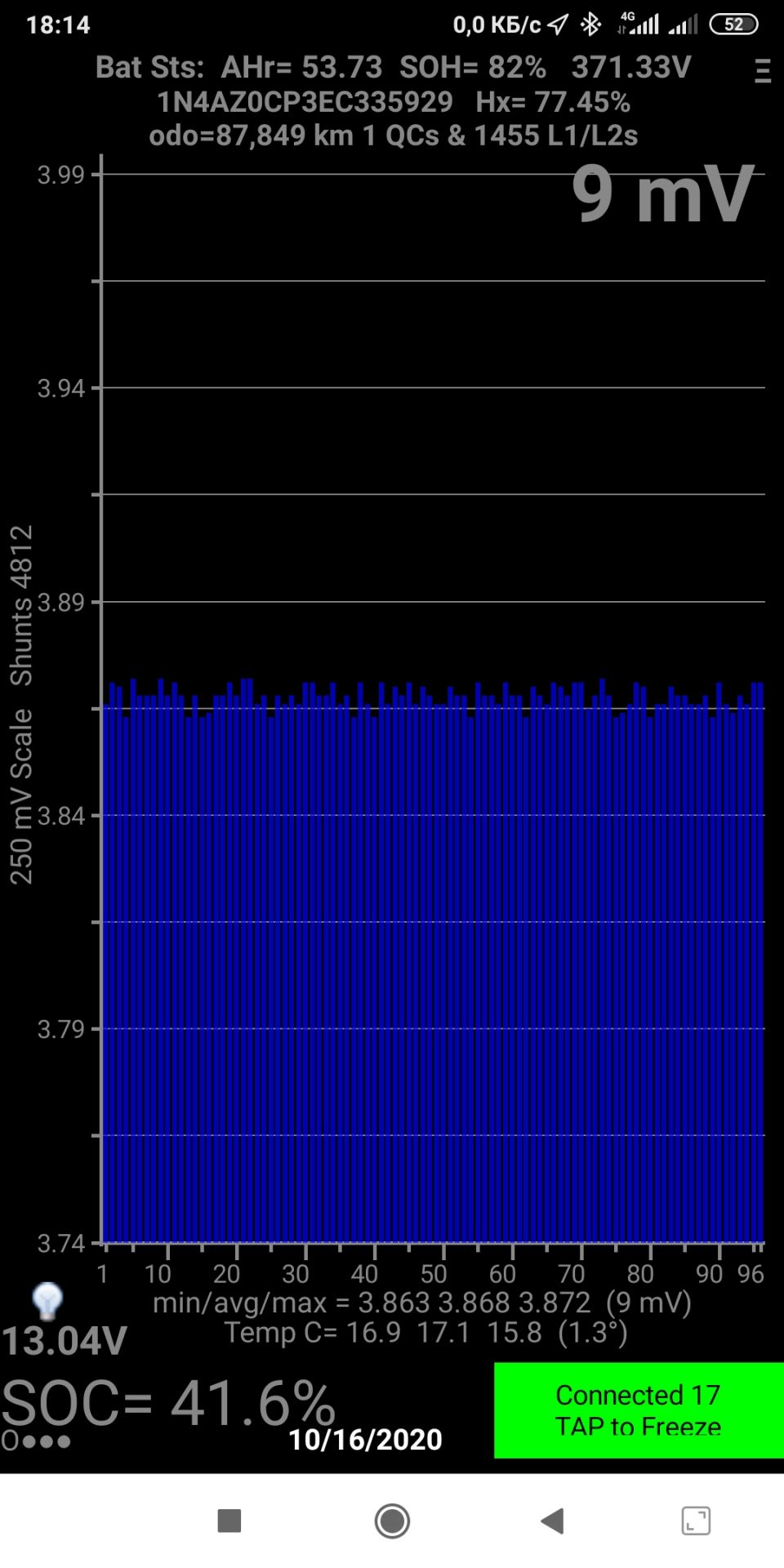
Task: Go back with the system back button
Action: point(553,1521)
